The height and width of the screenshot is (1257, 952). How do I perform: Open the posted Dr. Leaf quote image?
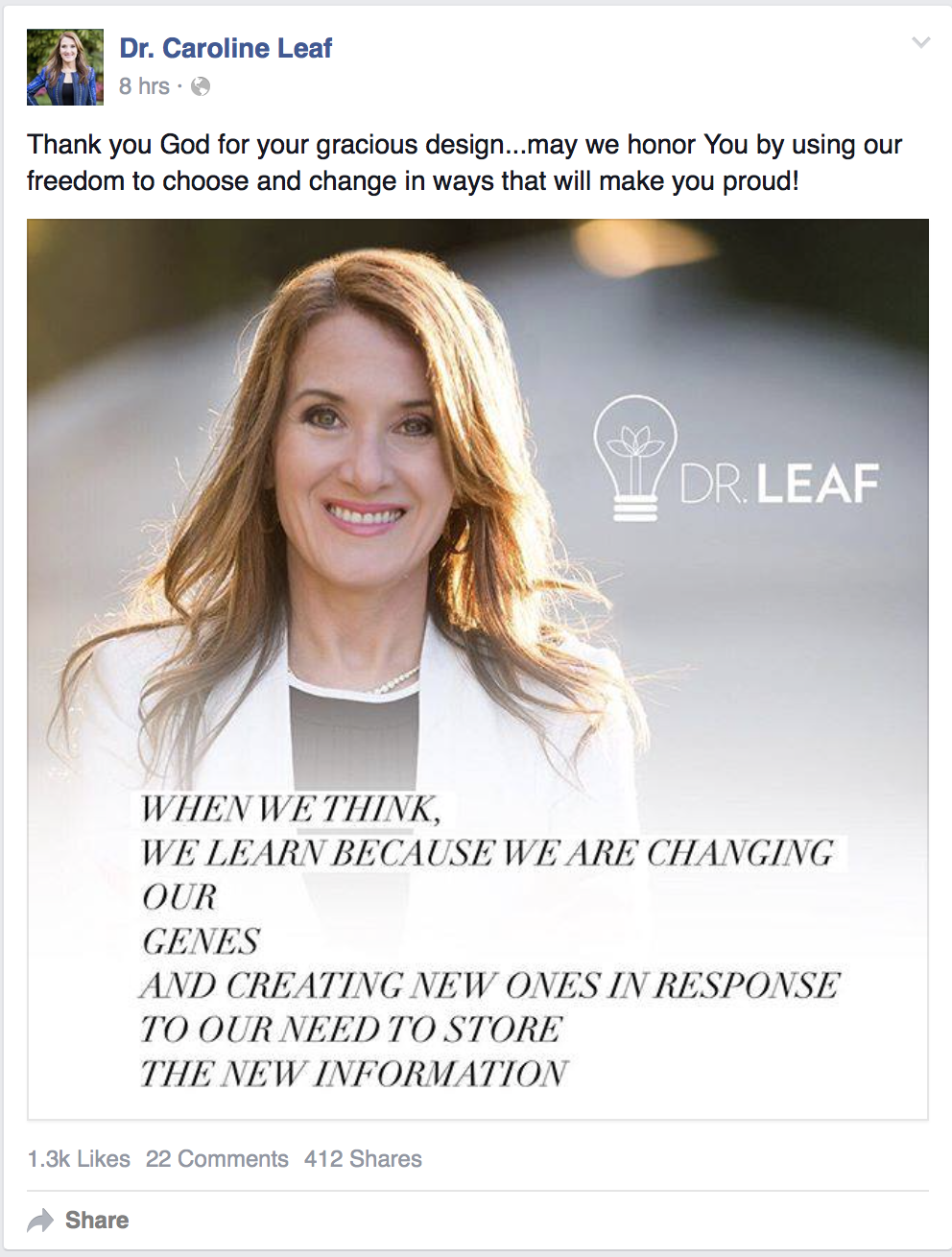477,668
